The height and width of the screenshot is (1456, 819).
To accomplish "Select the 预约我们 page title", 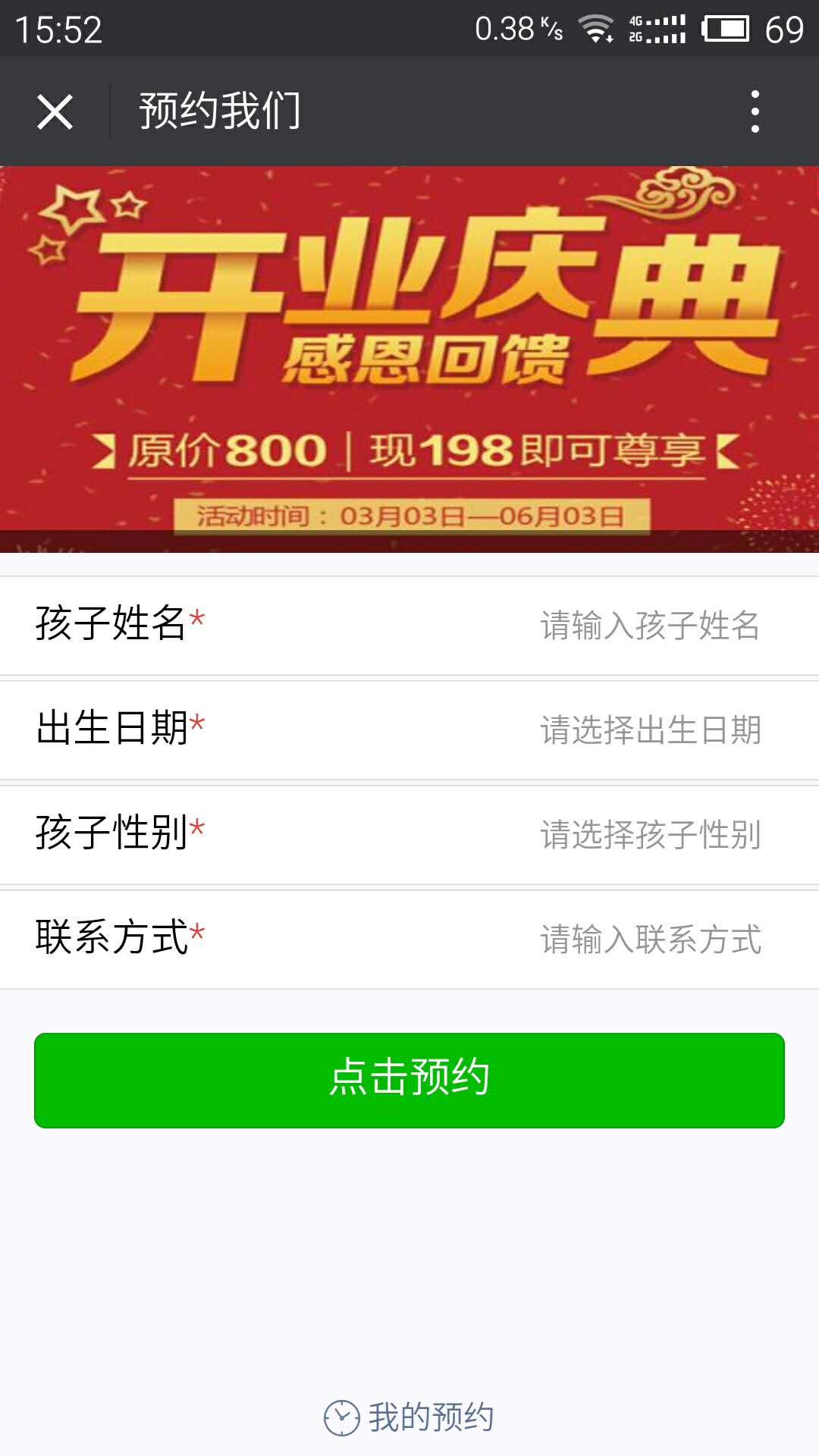I will pos(218,111).
